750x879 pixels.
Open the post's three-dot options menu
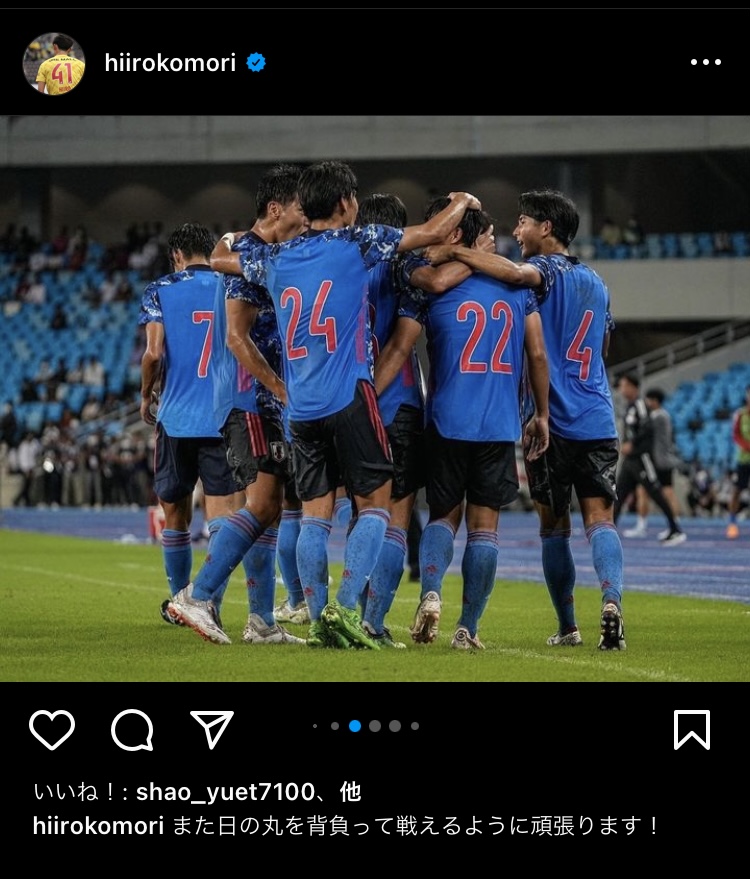click(x=705, y=63)
